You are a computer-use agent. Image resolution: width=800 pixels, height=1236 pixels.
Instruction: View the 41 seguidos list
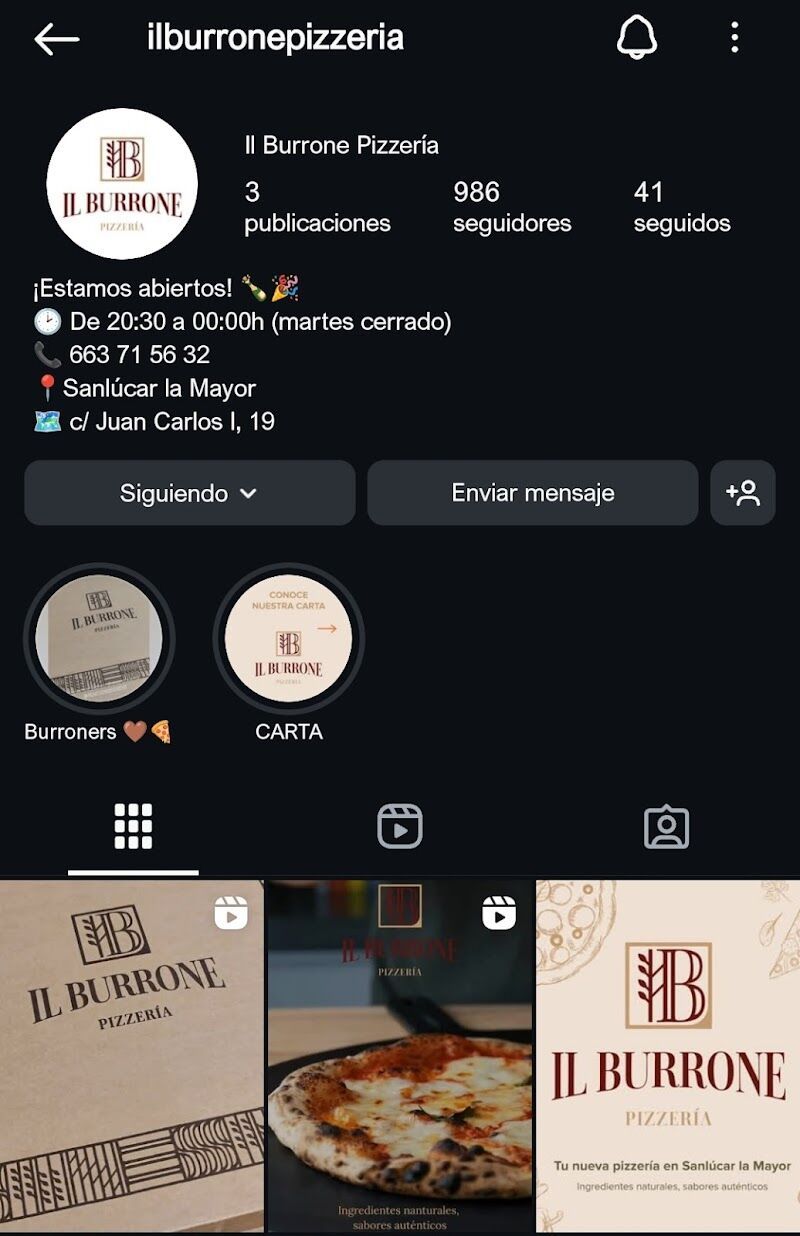click(x=682, y=206)
